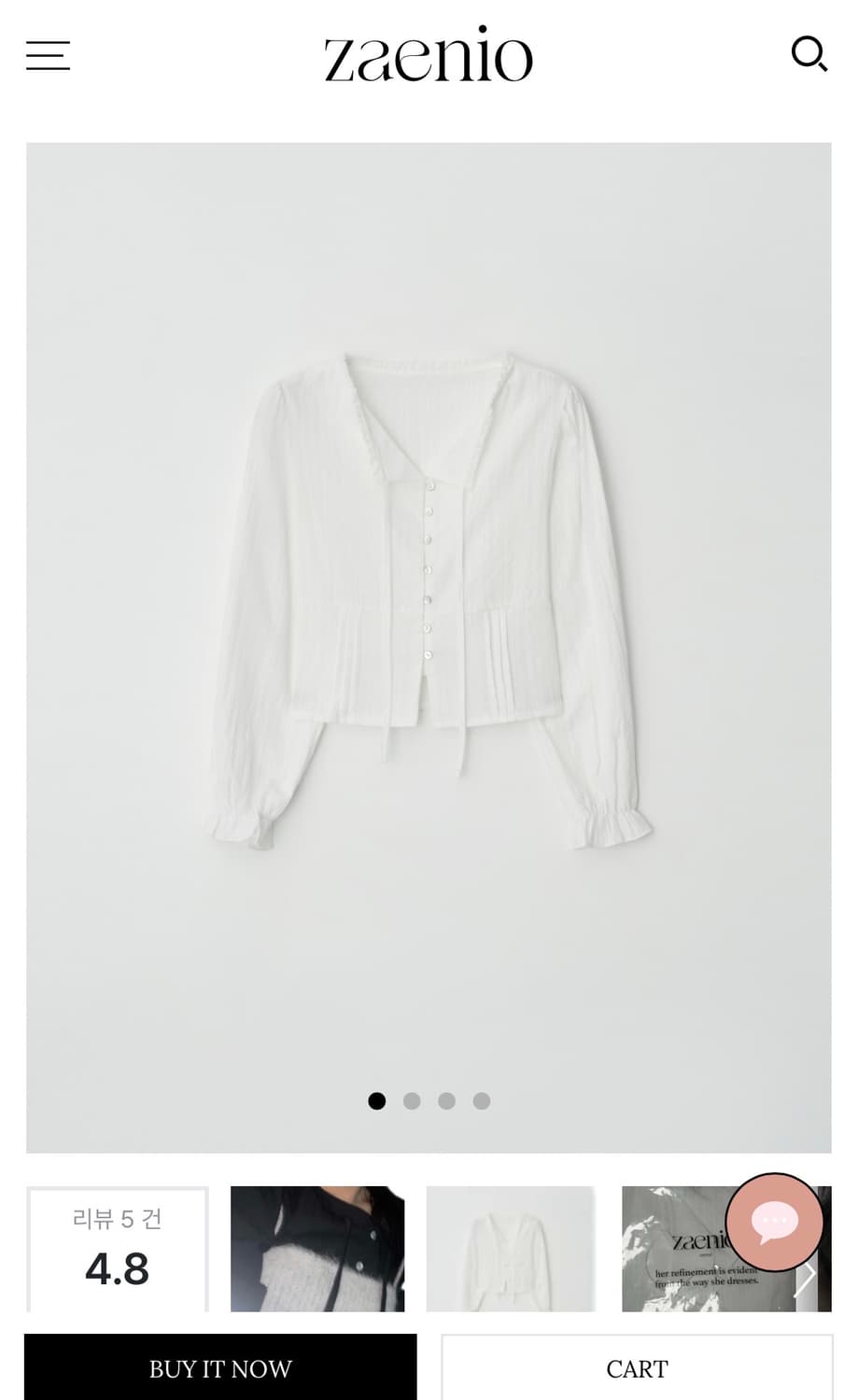Select the second image indicator dot
This screenshot has height=1400, width=858.
point(412,1101)
